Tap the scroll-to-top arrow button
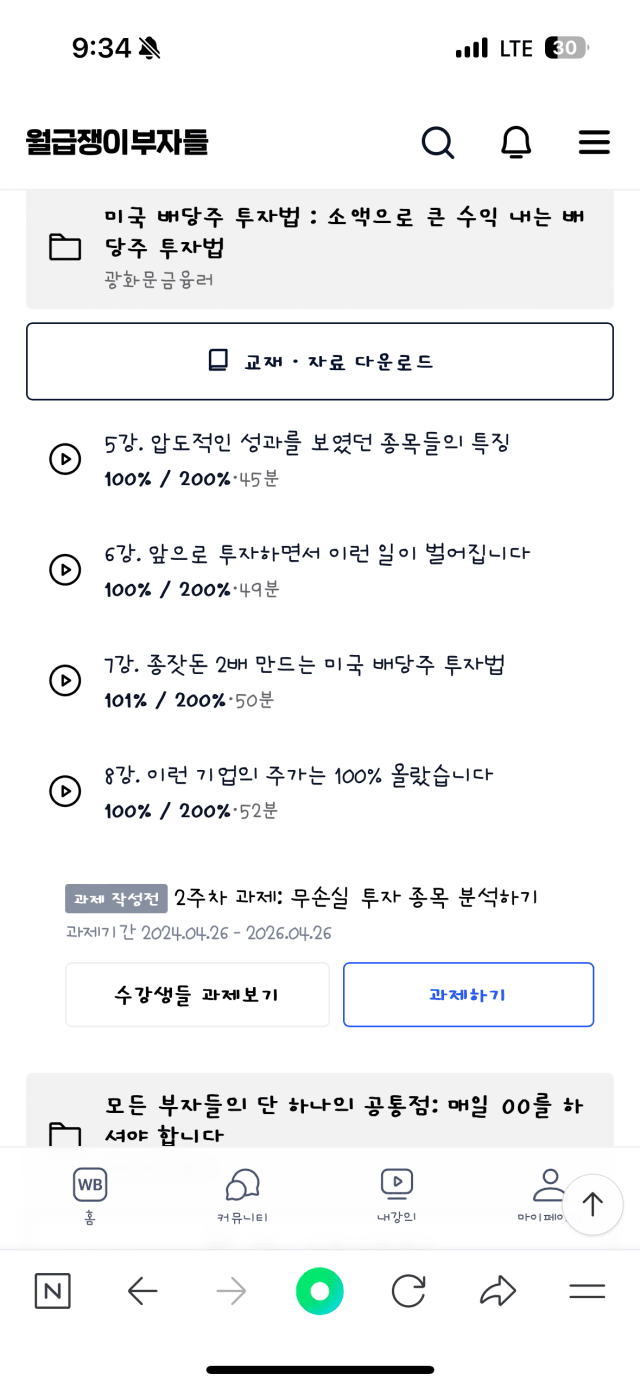Viewport: 640px width, 1387px height. point(593,1204)
